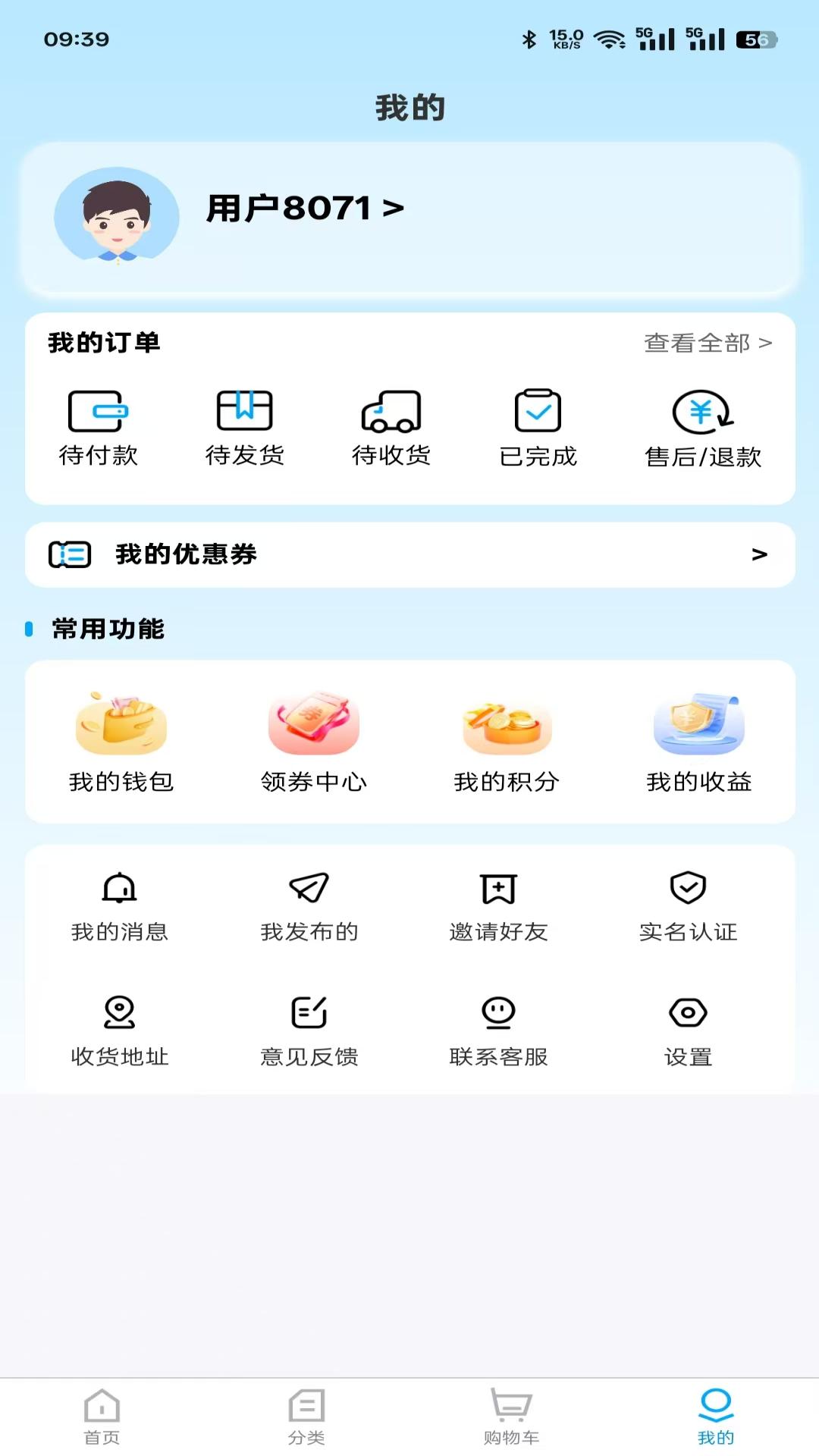Open 待发货 awaiting shipment orders

(245, 428)
